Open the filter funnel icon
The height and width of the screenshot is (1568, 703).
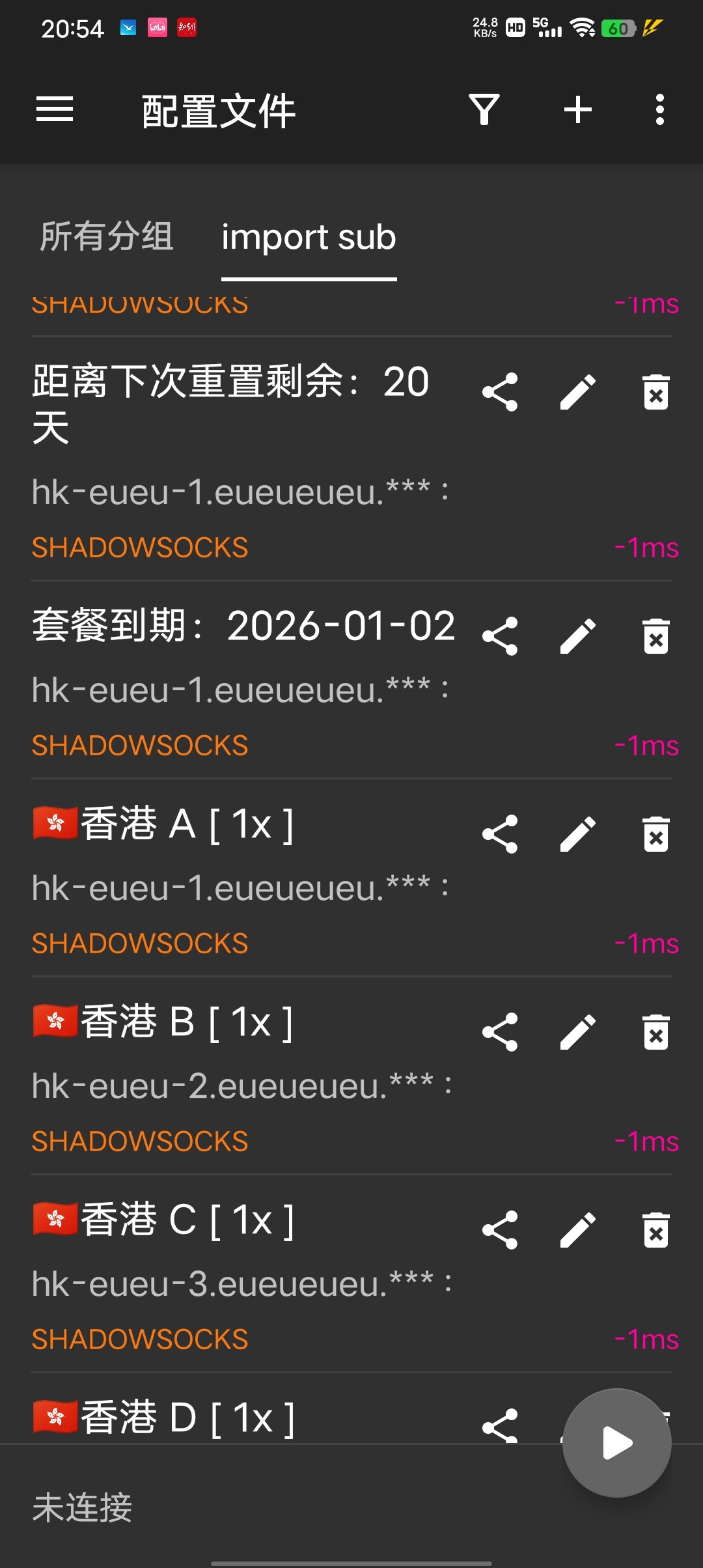(x=484, y=109)
